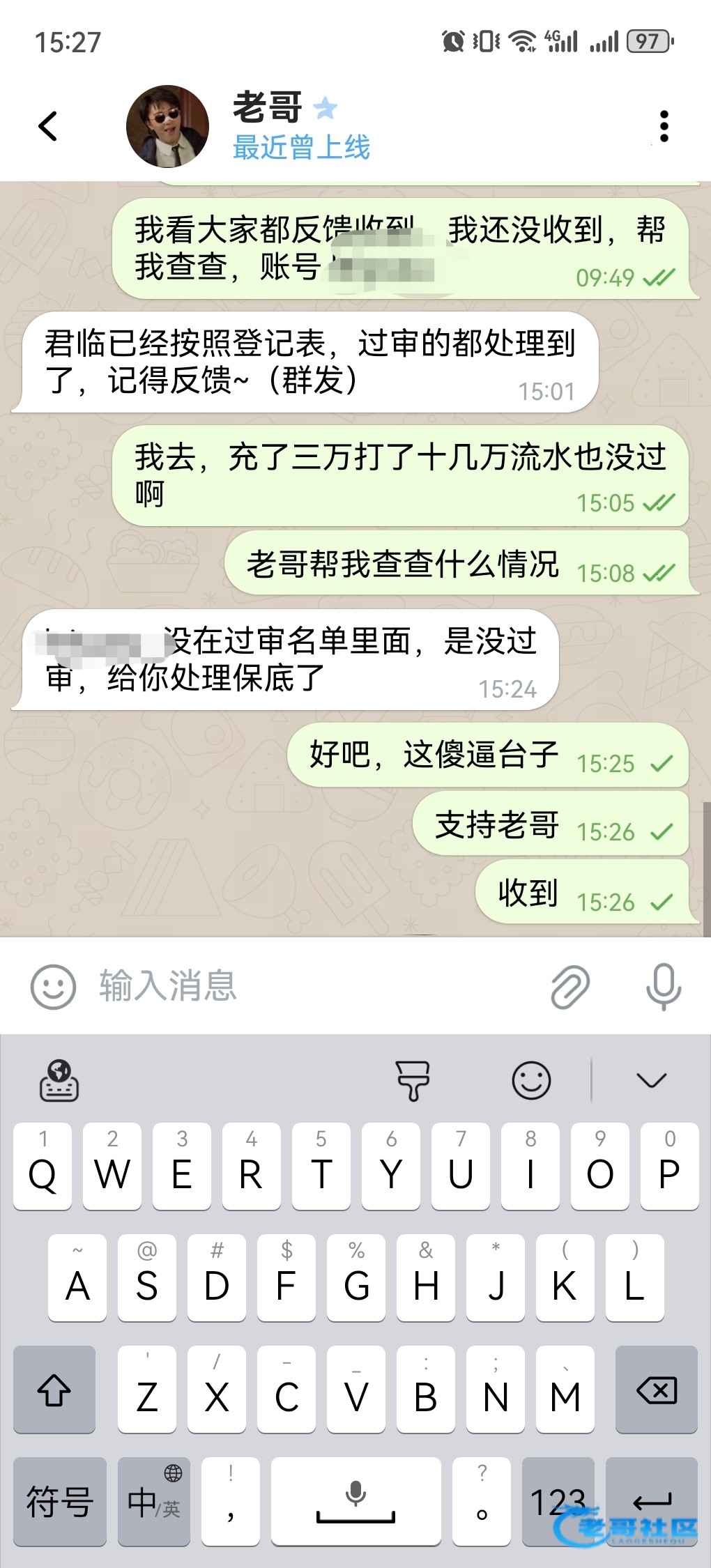
Task: Attach a file with the paperclip
Action: [570, 987]
